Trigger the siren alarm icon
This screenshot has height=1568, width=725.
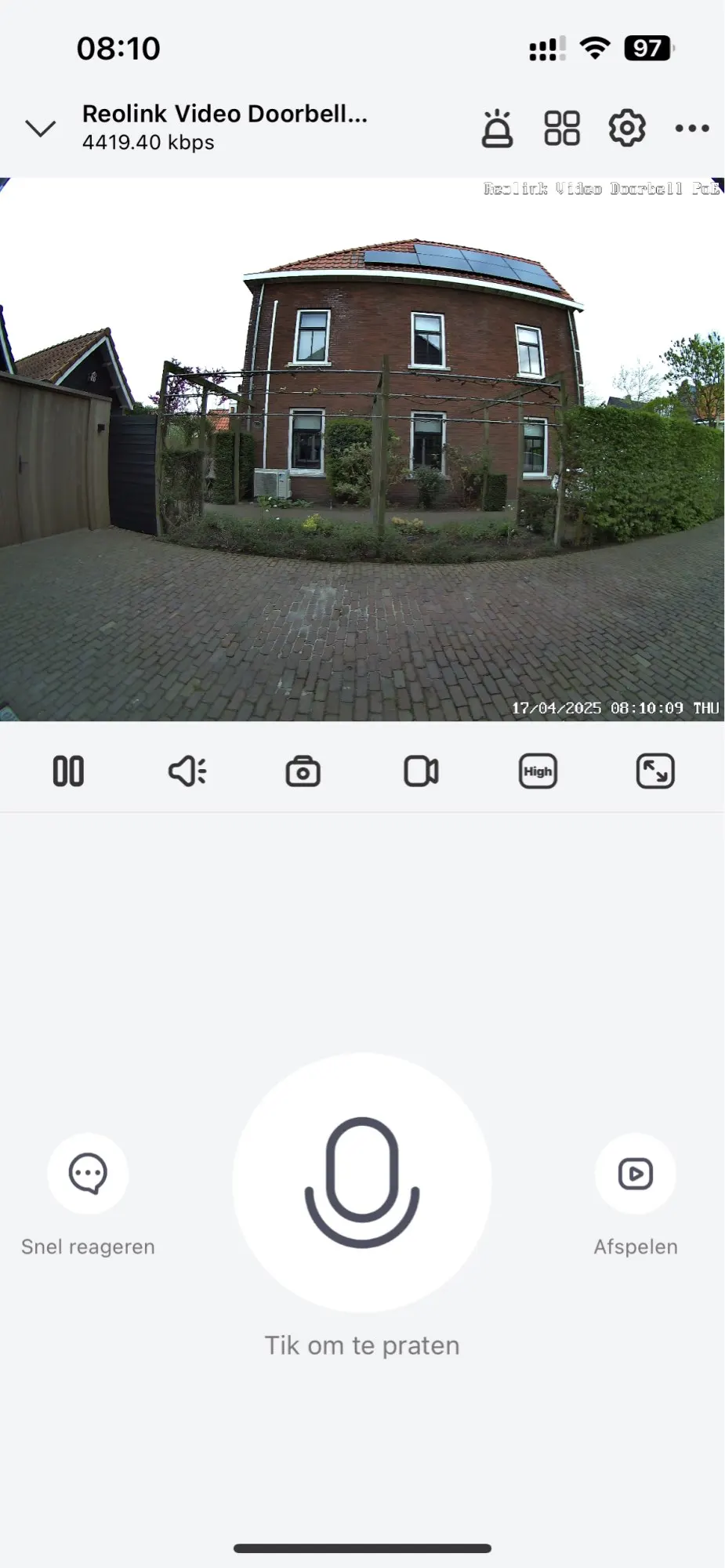pyautogui.click(x=497, y=129)
